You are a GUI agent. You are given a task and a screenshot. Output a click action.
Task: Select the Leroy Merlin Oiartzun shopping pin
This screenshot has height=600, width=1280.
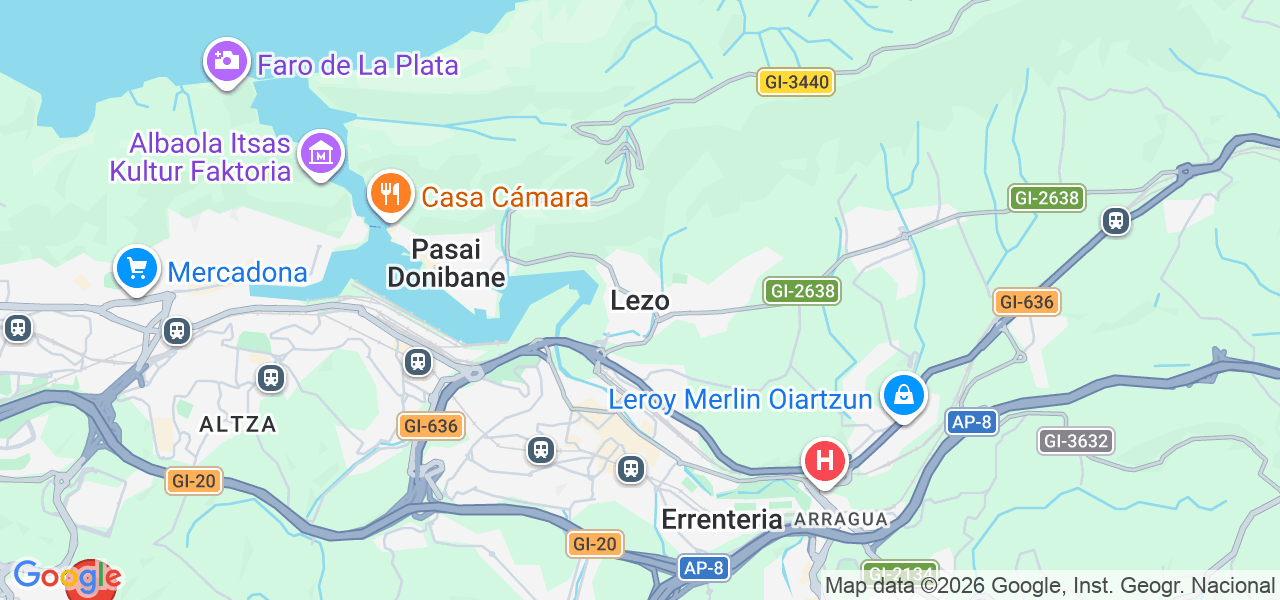904,395
